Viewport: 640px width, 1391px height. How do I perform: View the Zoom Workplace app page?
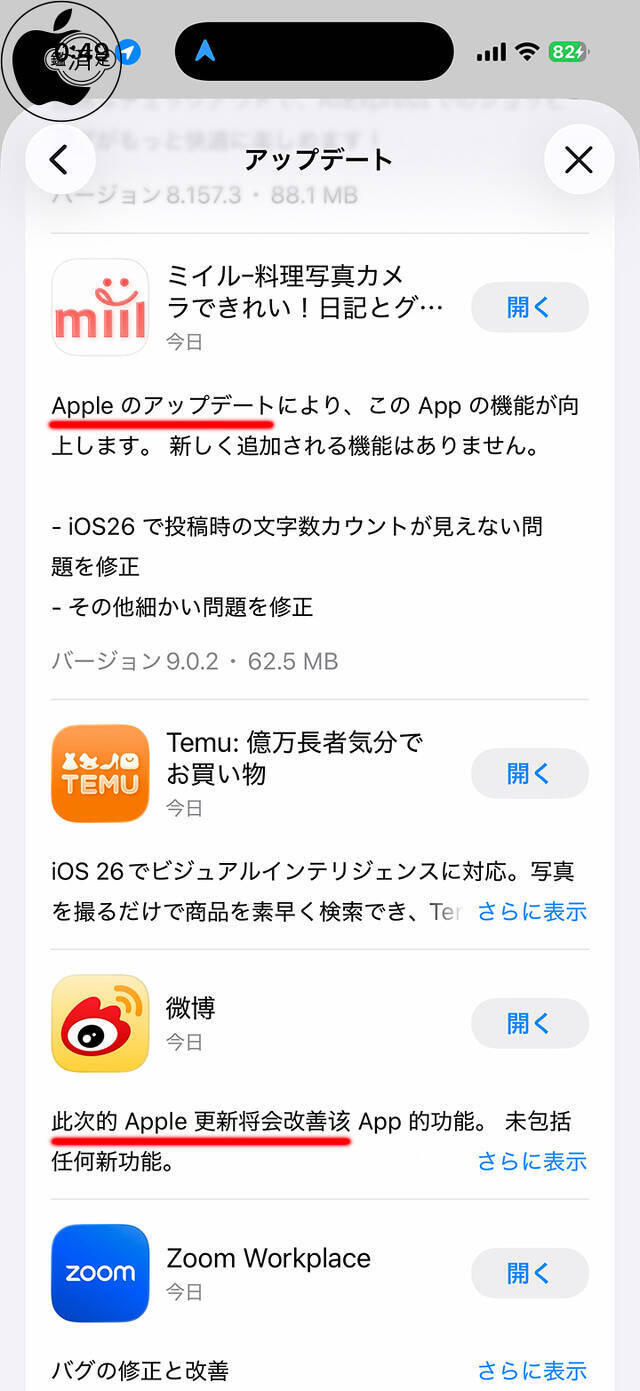[100, 1273]
